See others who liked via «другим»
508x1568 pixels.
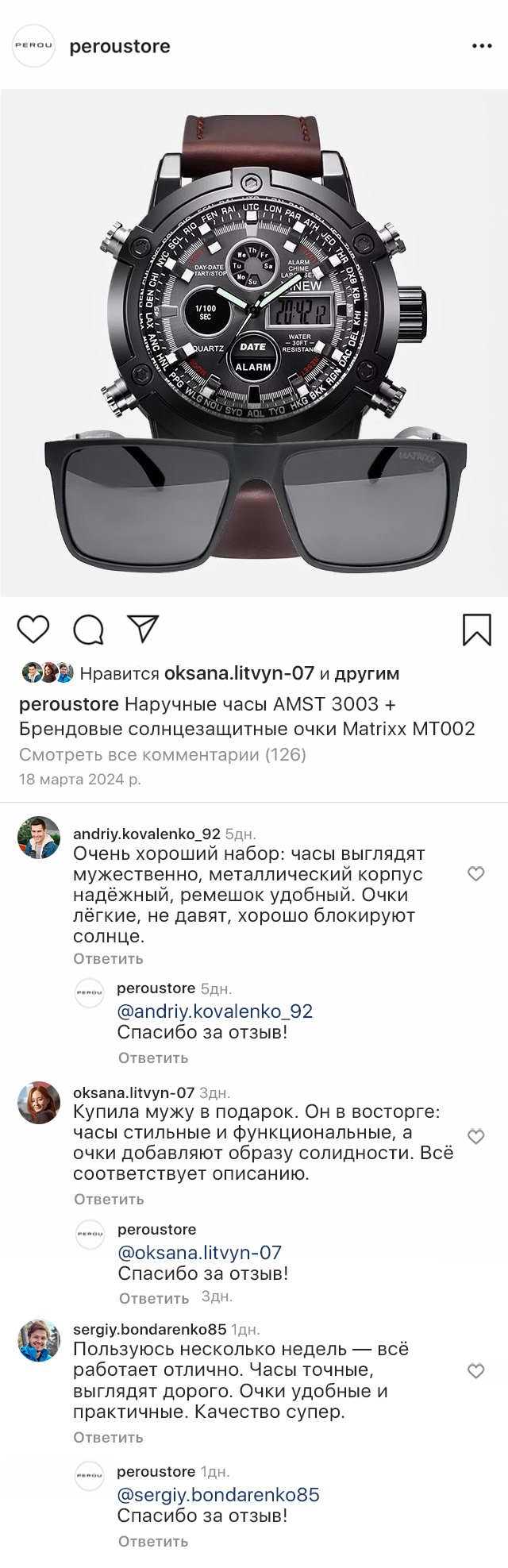coord(367,673)
